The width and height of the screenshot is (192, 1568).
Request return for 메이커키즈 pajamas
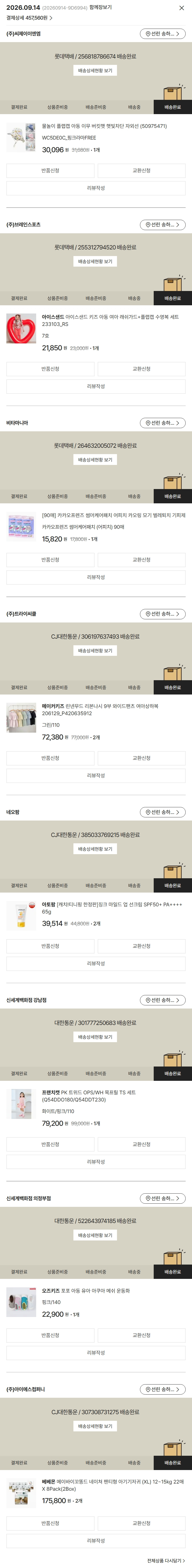pos(50,758)
